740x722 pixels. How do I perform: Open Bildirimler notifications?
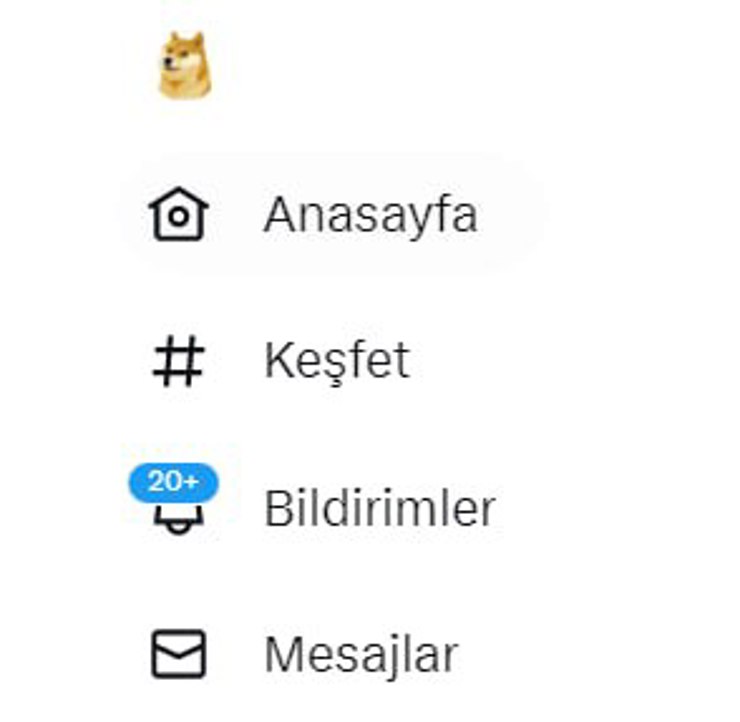[378, 508]
